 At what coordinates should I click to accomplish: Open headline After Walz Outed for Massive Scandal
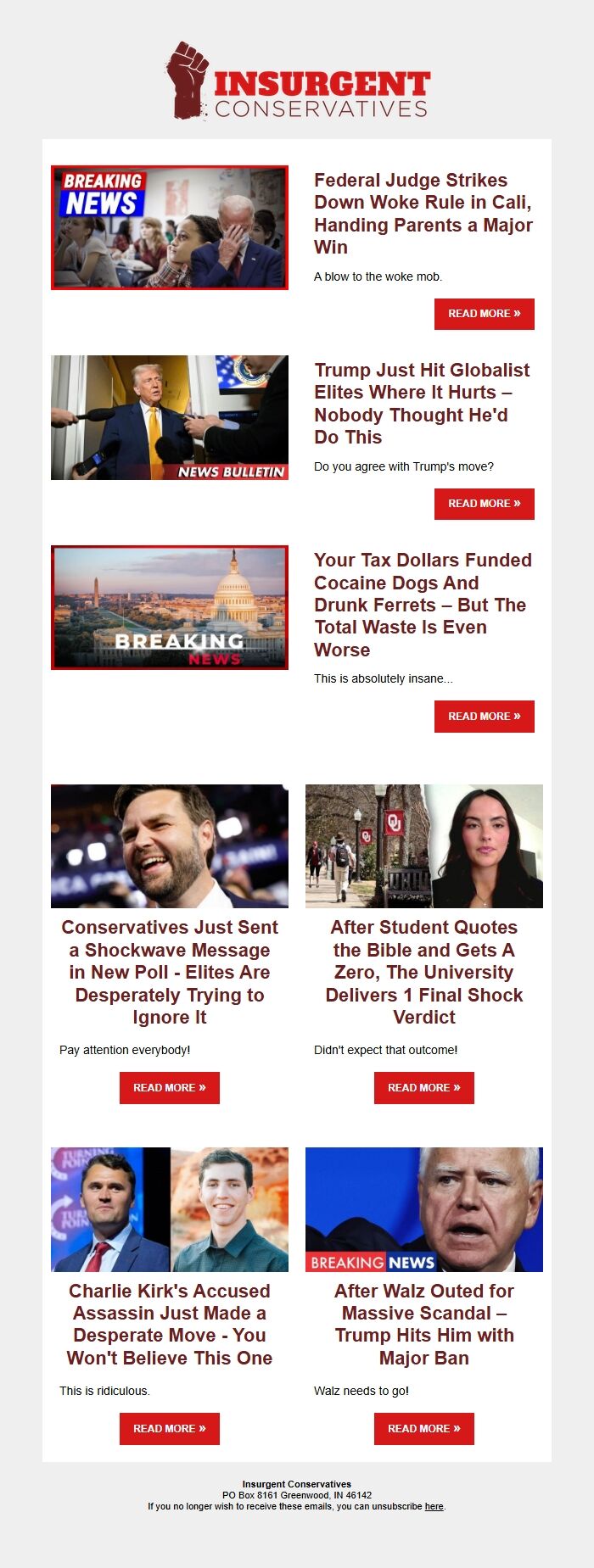[x=423, y=1324]
